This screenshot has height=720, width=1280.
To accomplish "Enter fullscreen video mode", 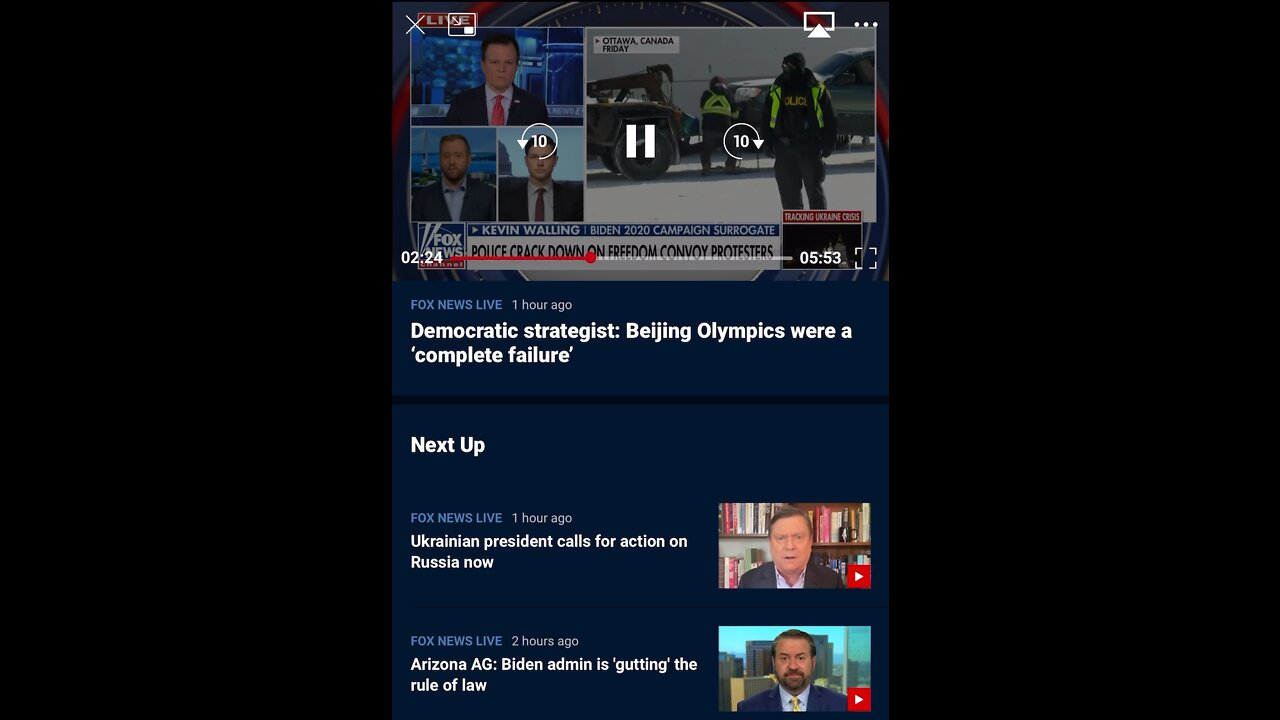I will [x=865, y=258].
